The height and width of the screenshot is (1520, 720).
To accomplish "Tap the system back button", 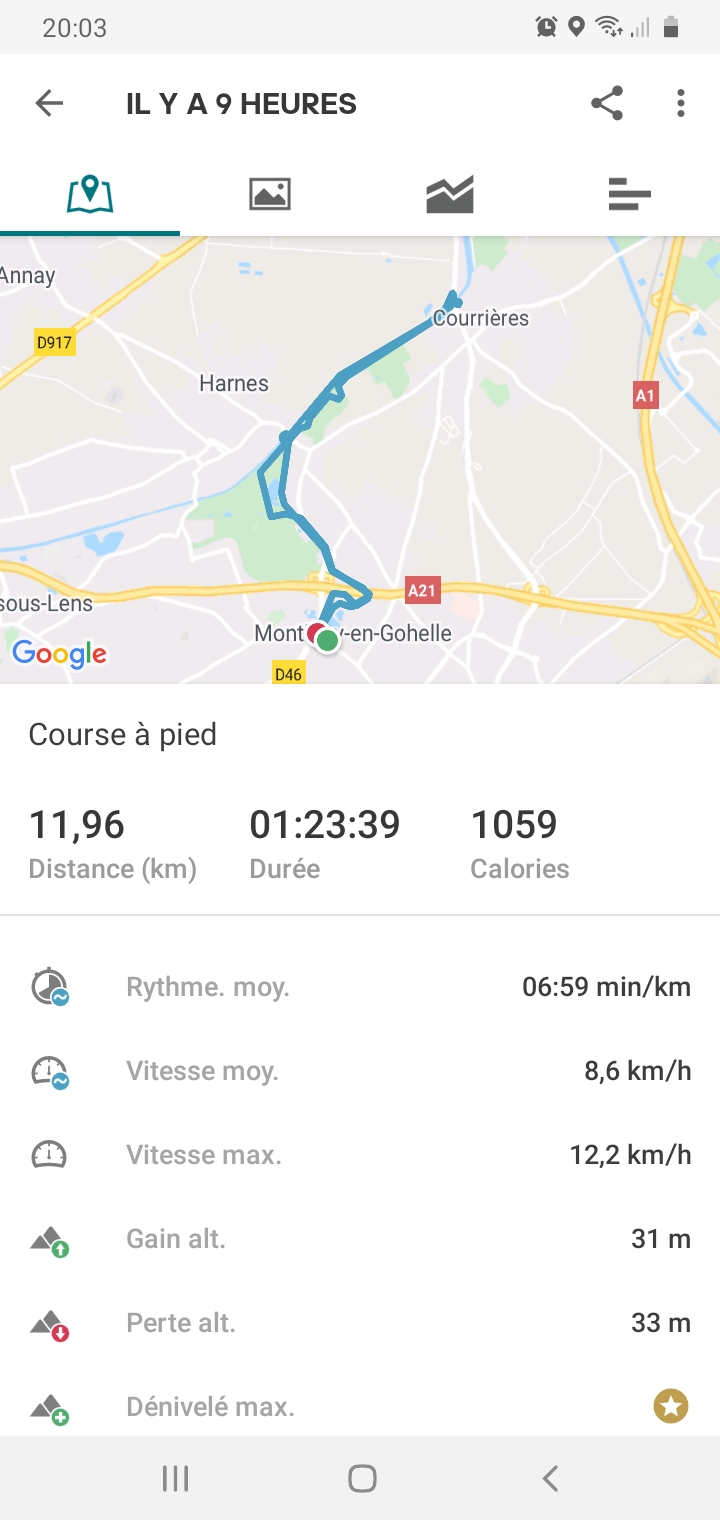I will coord(550,1478).
